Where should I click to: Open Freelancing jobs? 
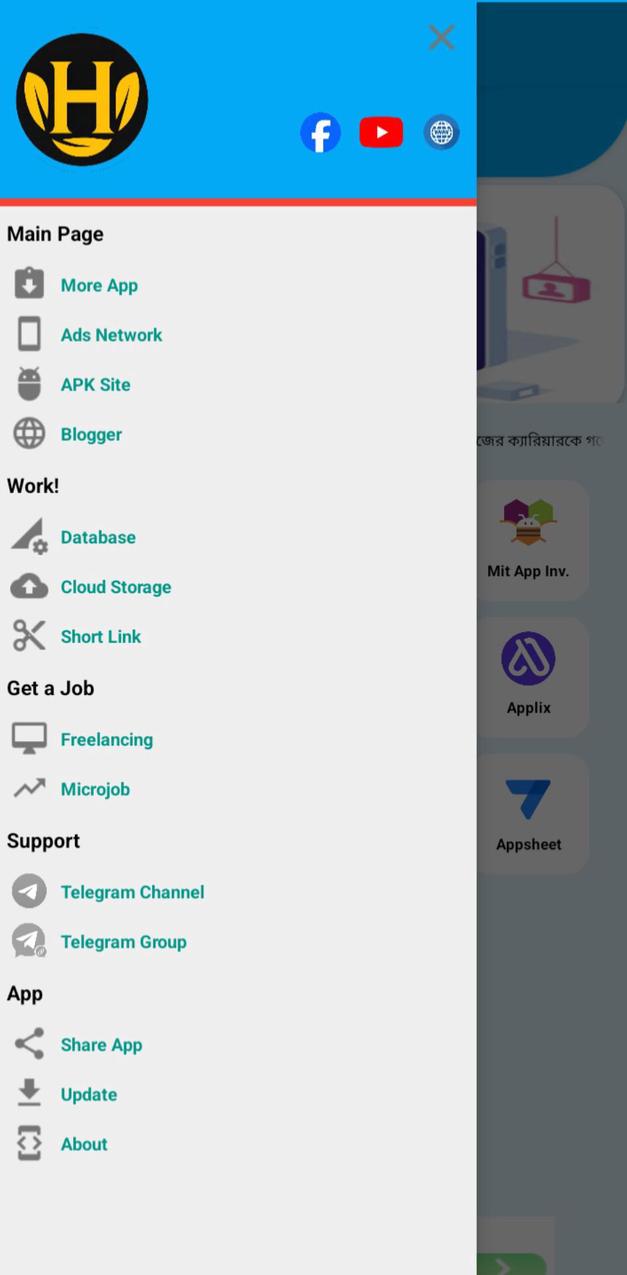pos(106,740)
